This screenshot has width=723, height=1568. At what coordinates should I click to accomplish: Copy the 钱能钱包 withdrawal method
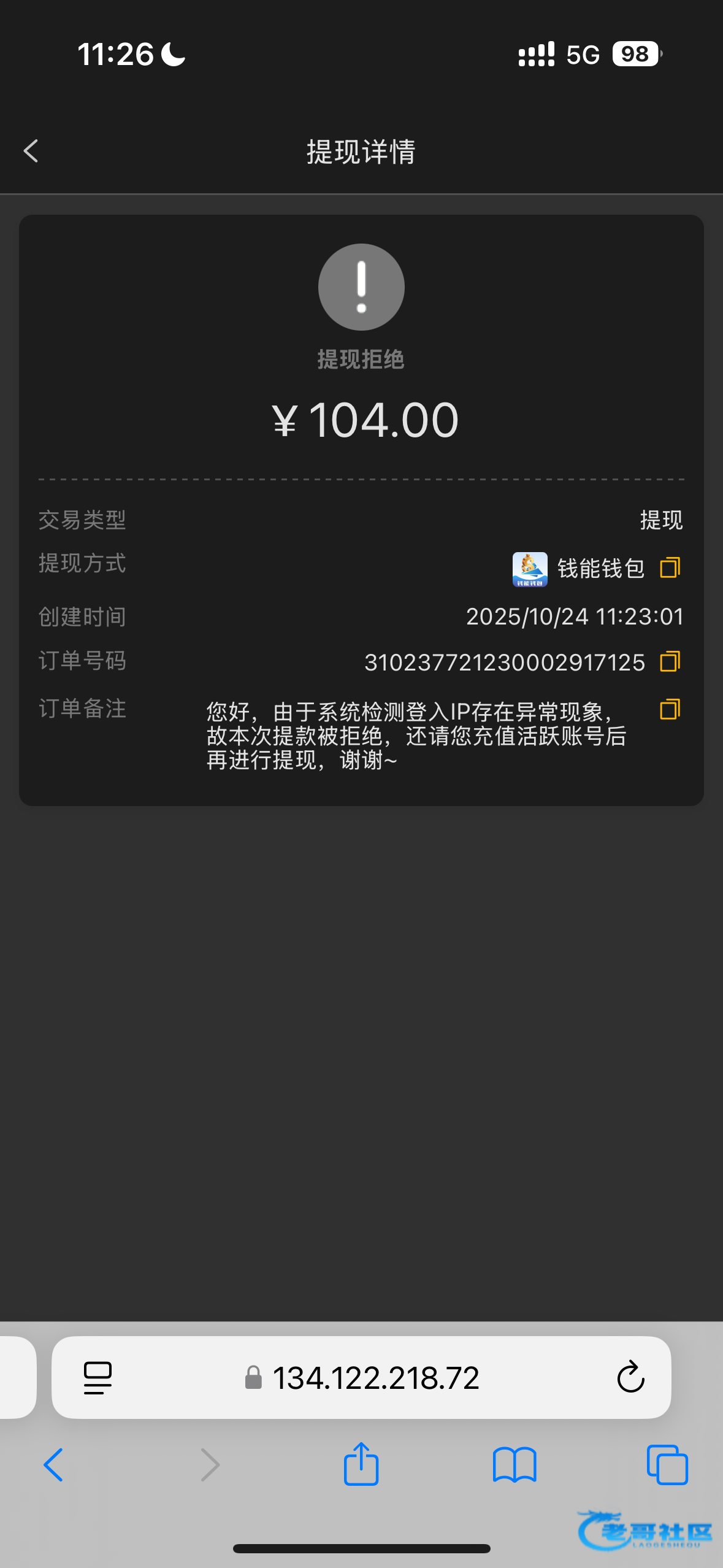coord(670,567)
